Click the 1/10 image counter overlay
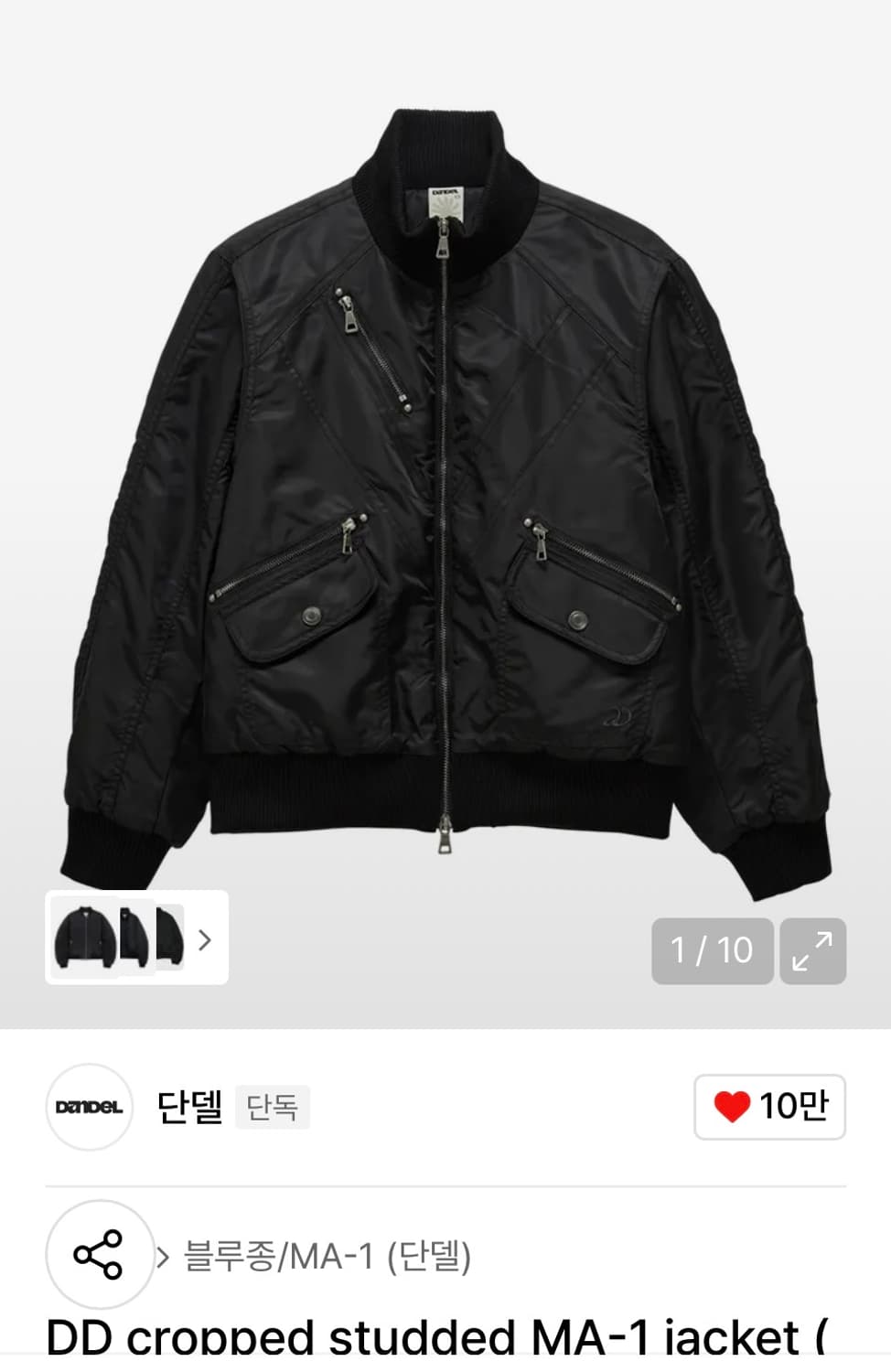Viewport: 891px width, 1372px height. coord(713,951)
